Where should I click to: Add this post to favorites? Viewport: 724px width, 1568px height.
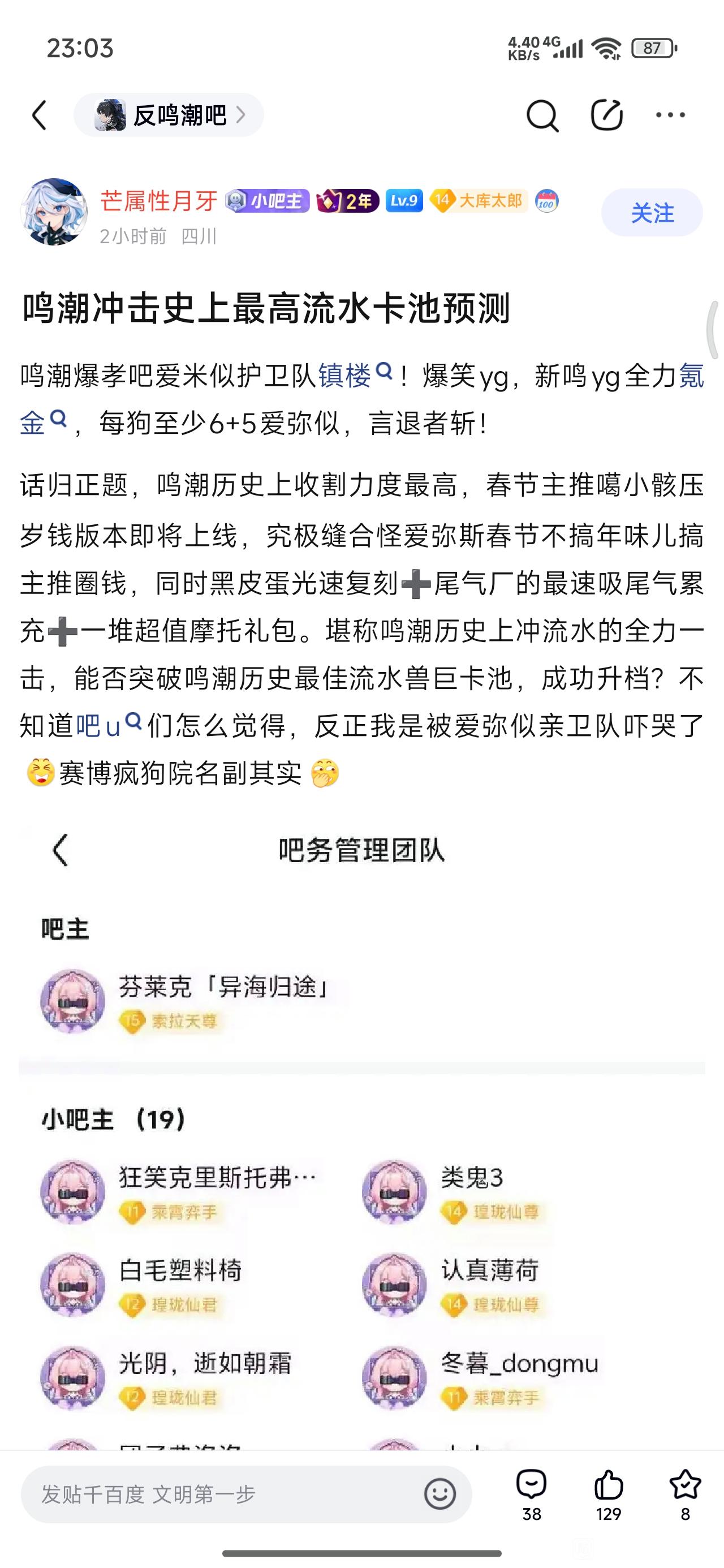(685, 1494)
